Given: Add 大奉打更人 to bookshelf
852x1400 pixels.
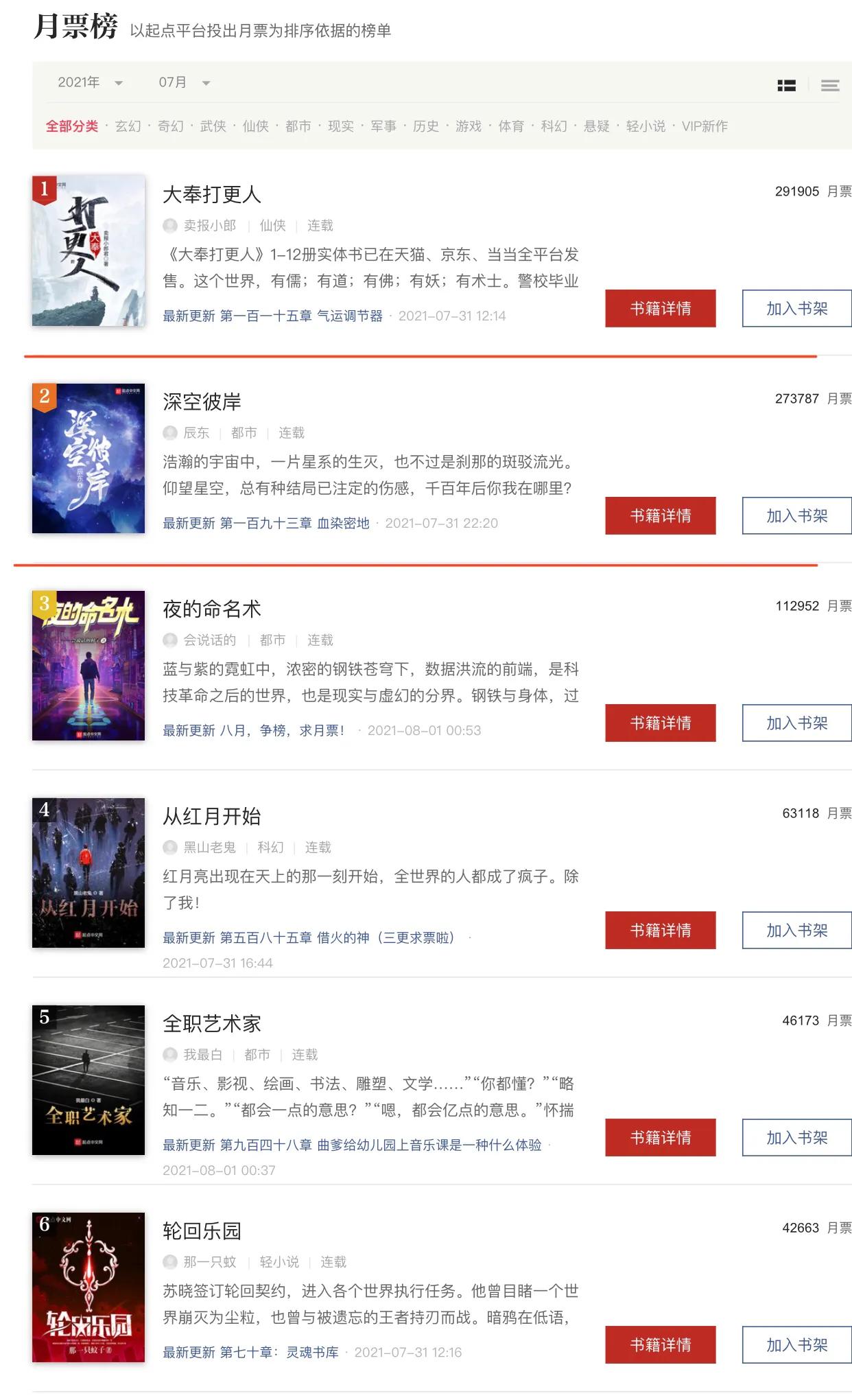Looking at the screenshot, I should pos(796,309).
